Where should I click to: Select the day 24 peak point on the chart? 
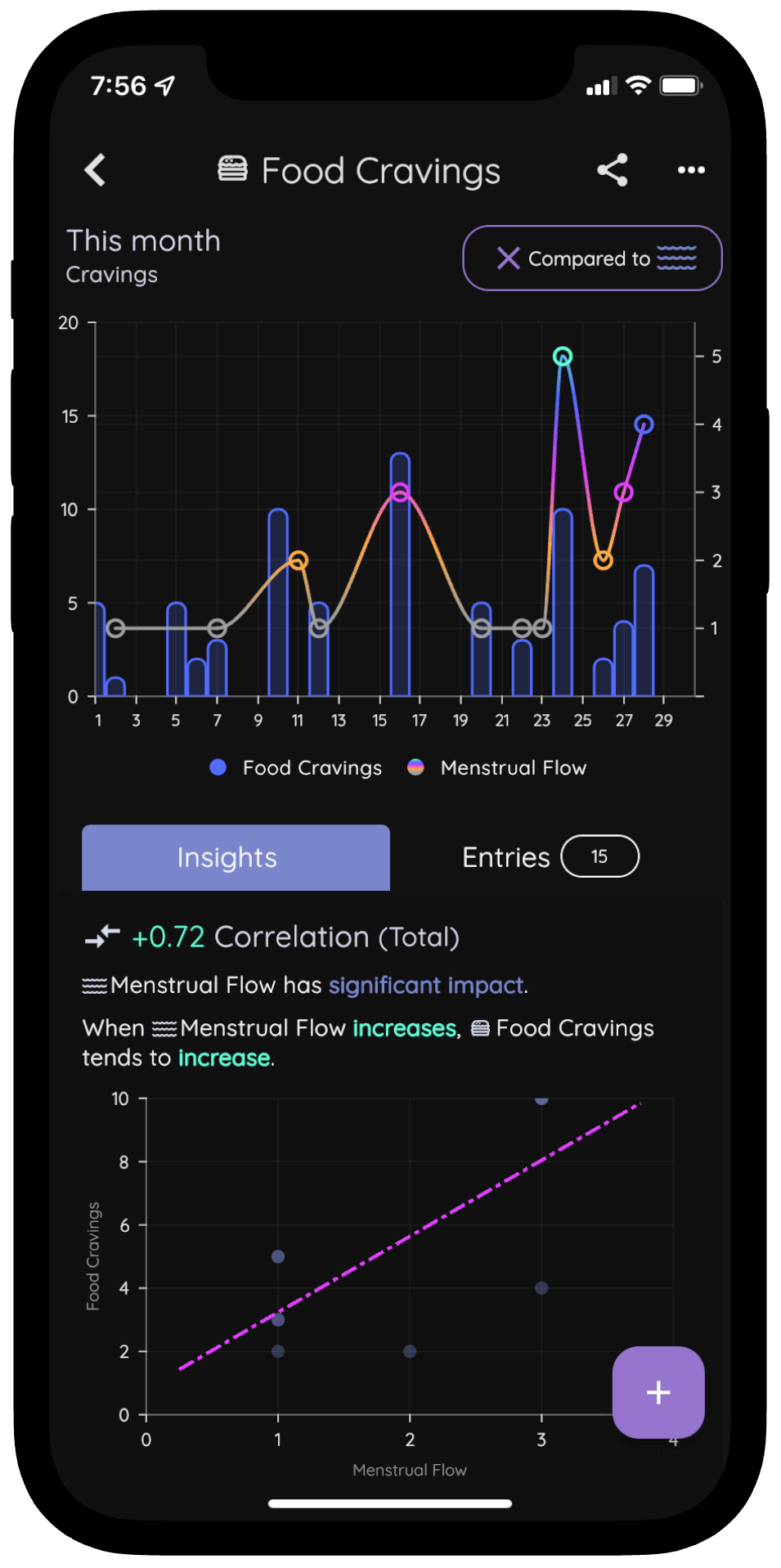pos(563,355)
